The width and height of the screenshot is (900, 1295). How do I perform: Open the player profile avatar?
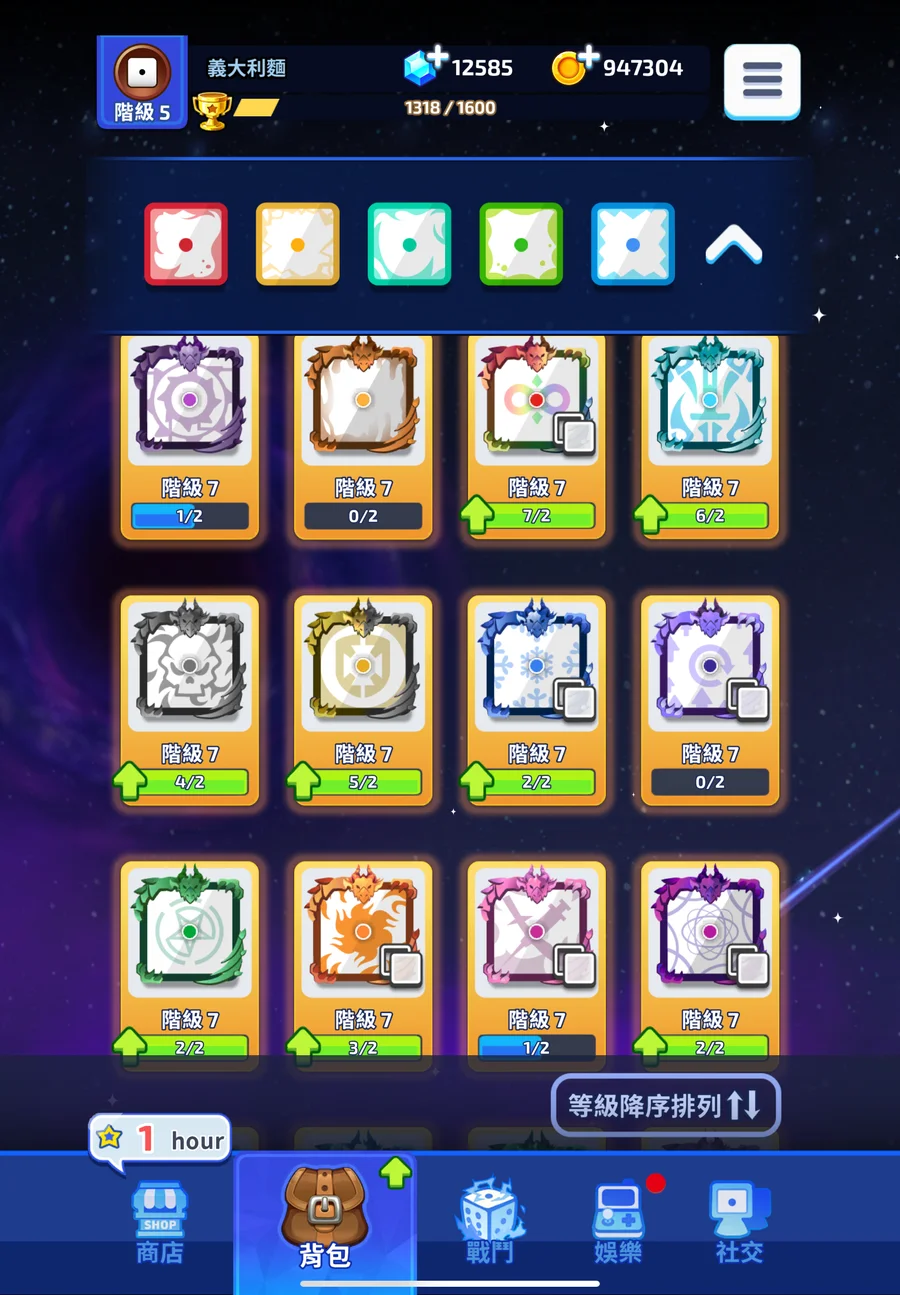(142, 80)
